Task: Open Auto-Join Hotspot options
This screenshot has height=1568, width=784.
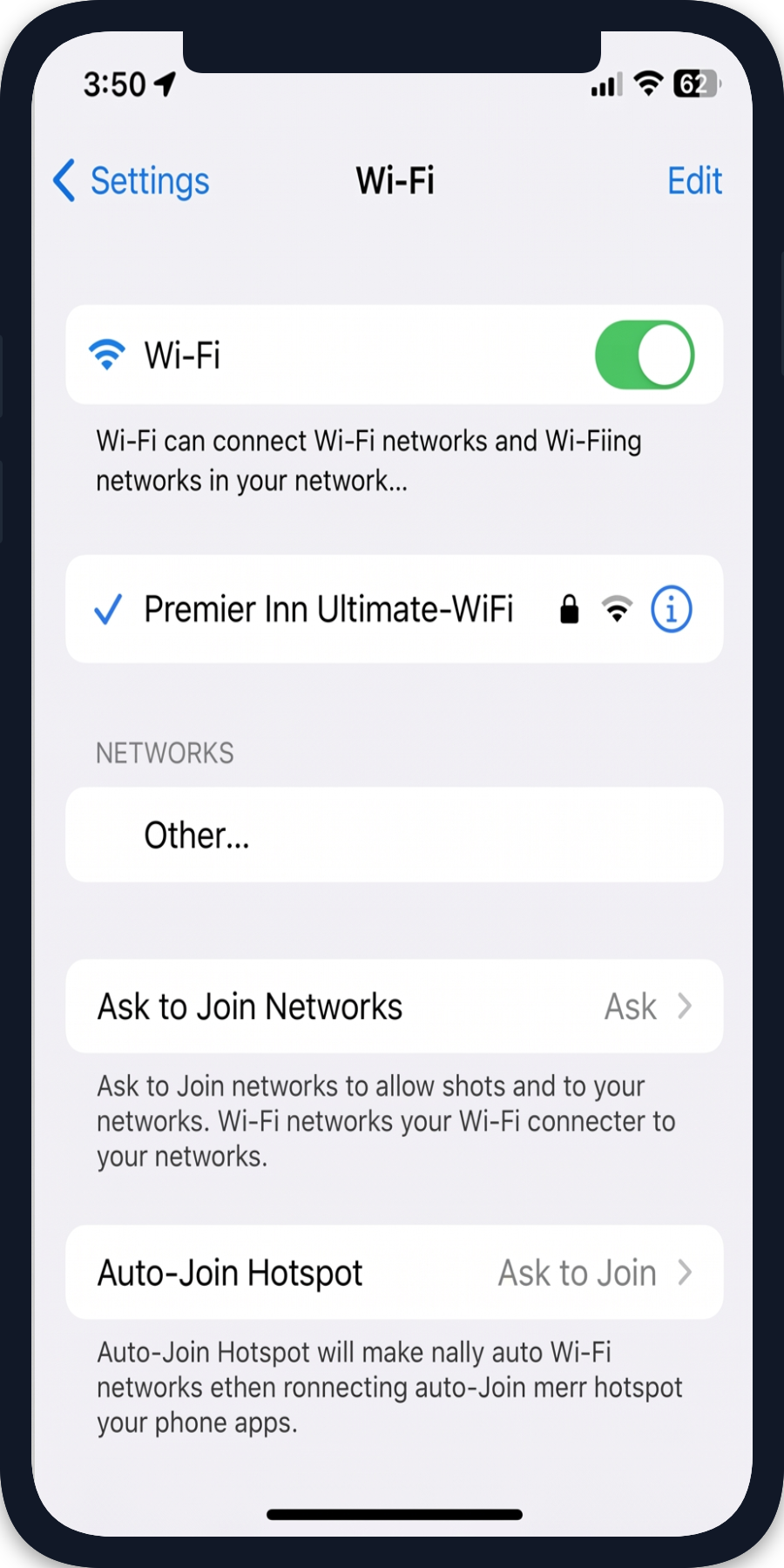Action: (x=395, y=1273)
